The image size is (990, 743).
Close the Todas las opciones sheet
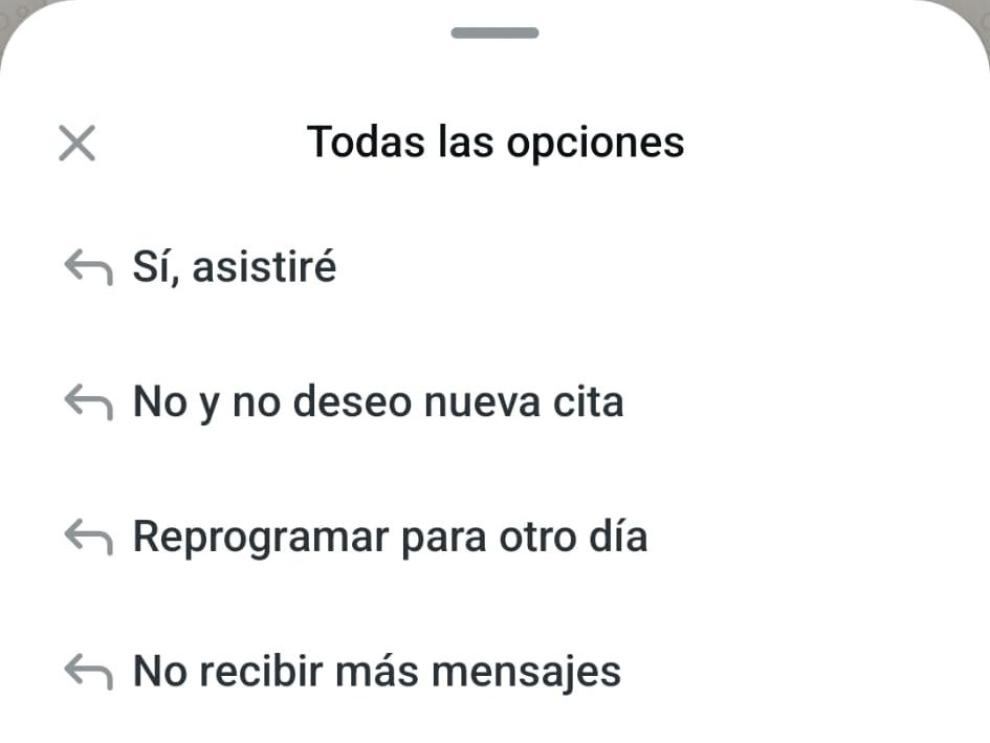coord(77,145)
